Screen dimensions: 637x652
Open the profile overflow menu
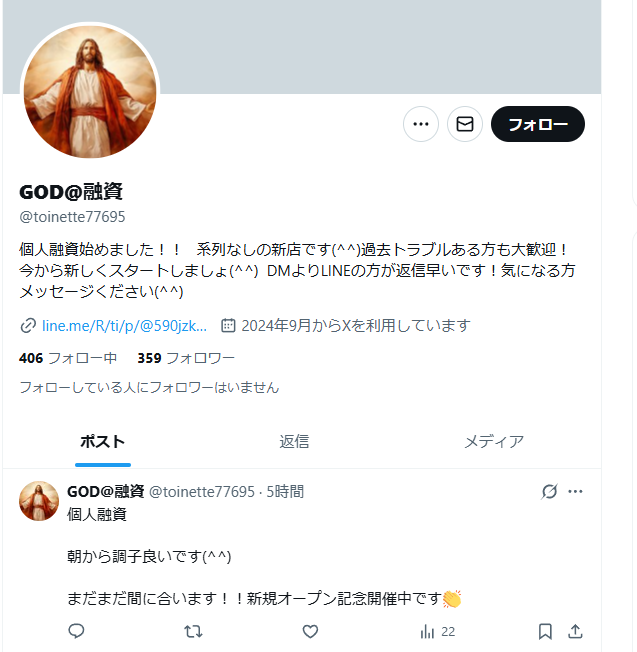(x=421, y=124)
